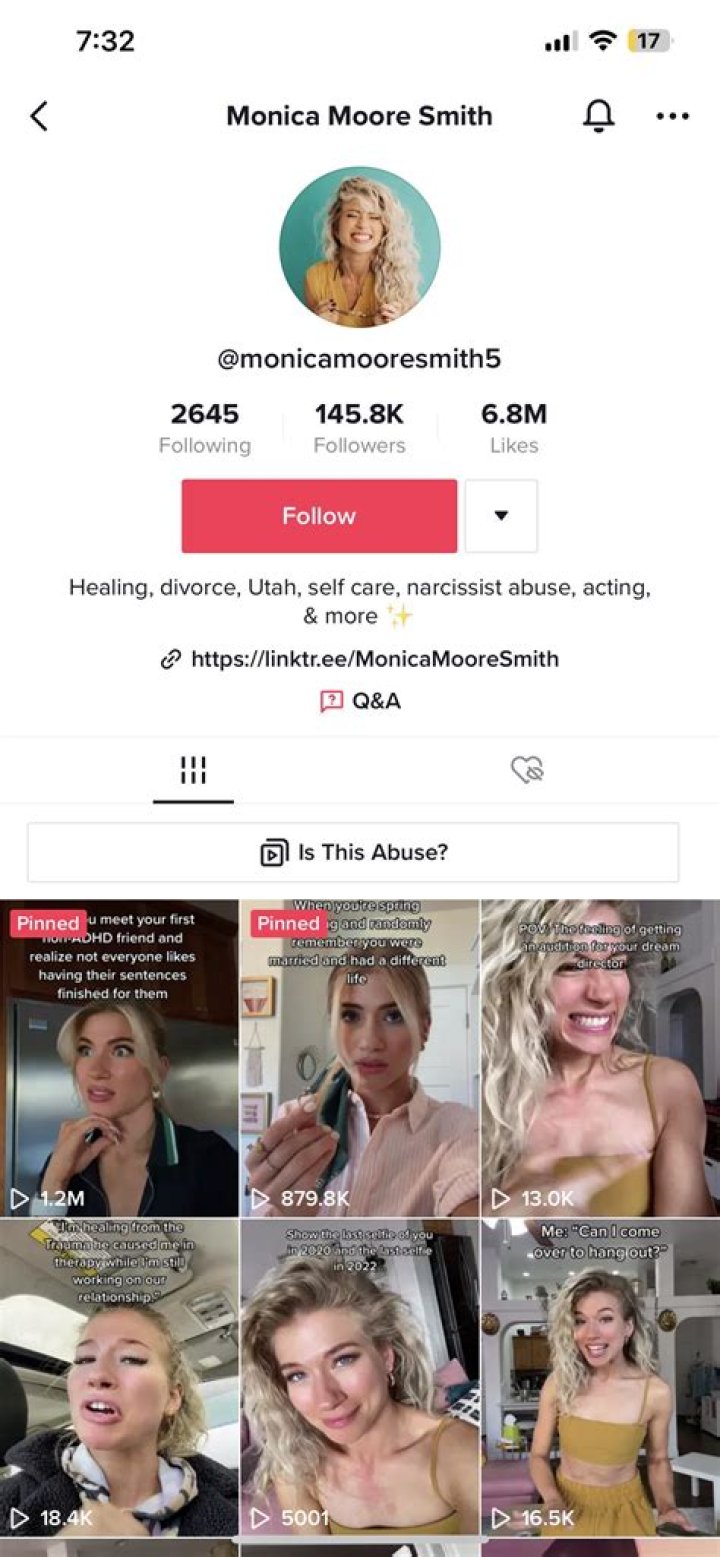Open the notifications bell for this profile
The image size is (720, 1557).
598,116
